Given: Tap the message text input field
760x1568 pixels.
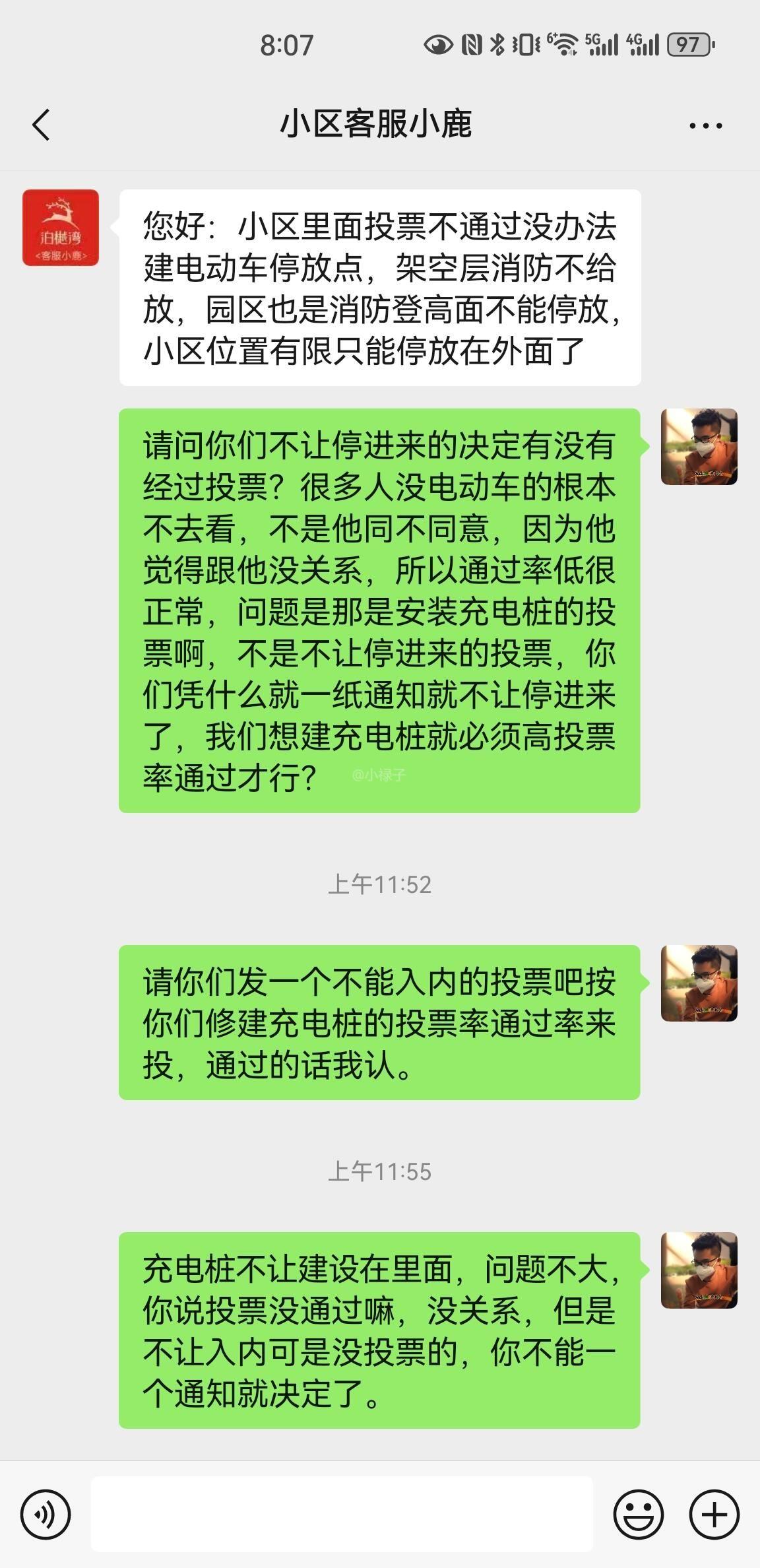Looking at the screenshot, I should tap(342, 1514).
